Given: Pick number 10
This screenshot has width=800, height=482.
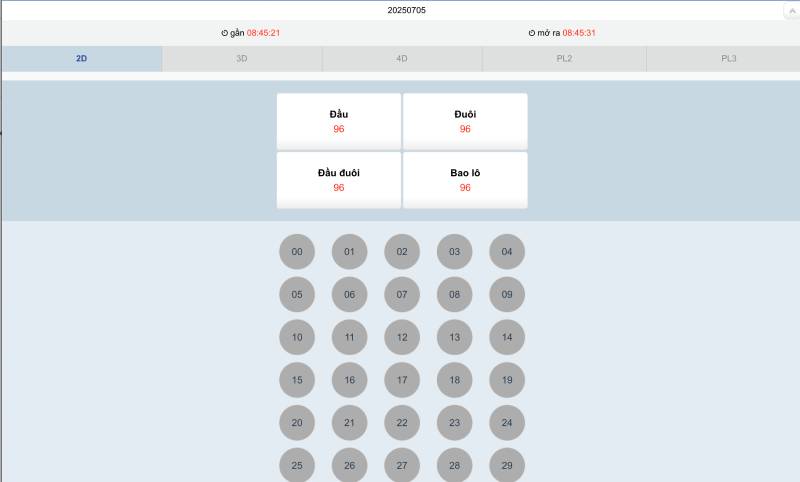Looking at the screenshot, I should point(297,338).
